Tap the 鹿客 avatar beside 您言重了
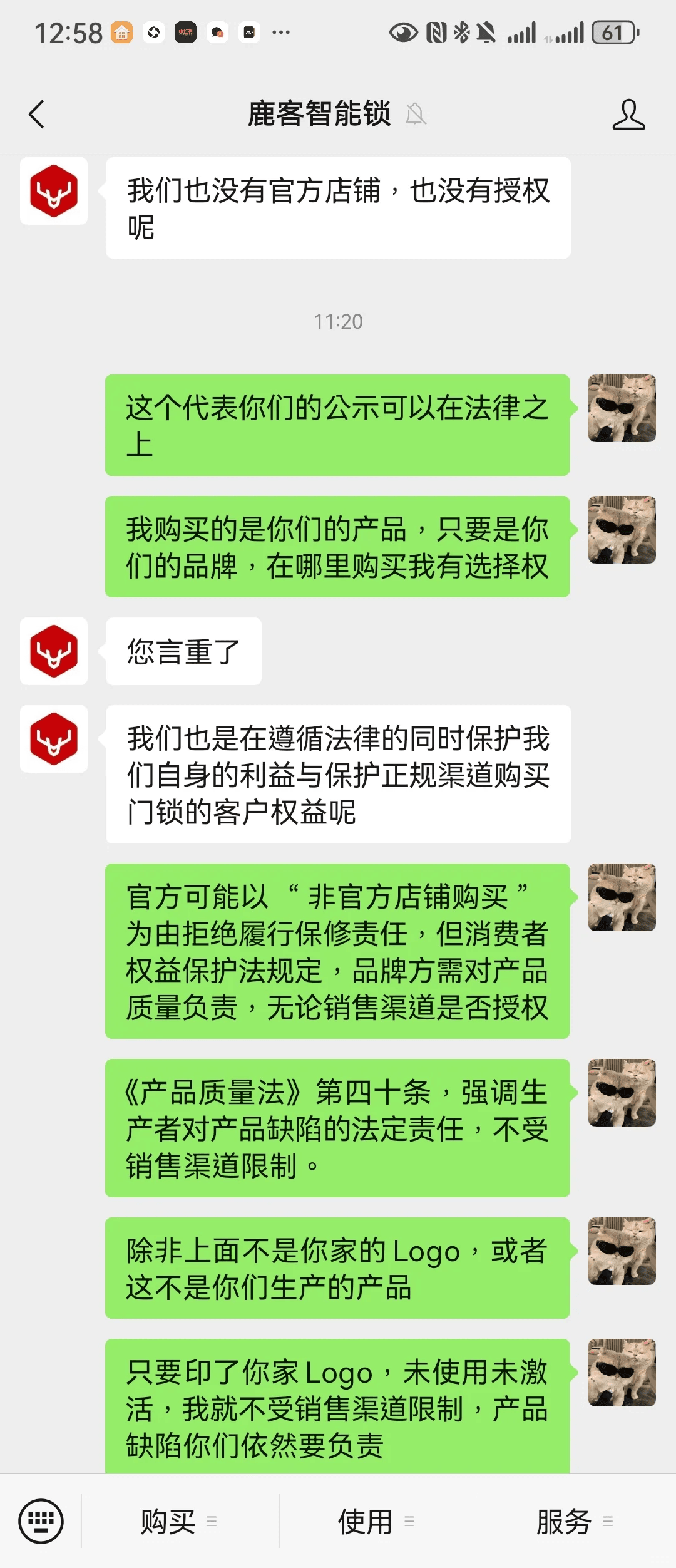676x1568 pixels. (54, 651)
